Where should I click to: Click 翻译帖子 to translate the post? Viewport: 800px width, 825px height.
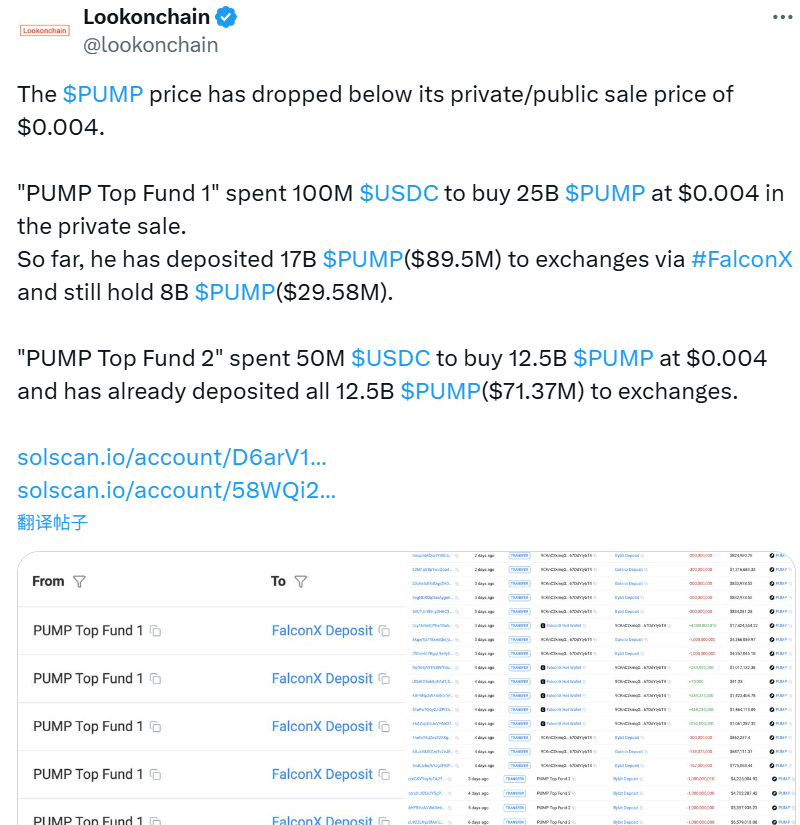coord(51,521)
